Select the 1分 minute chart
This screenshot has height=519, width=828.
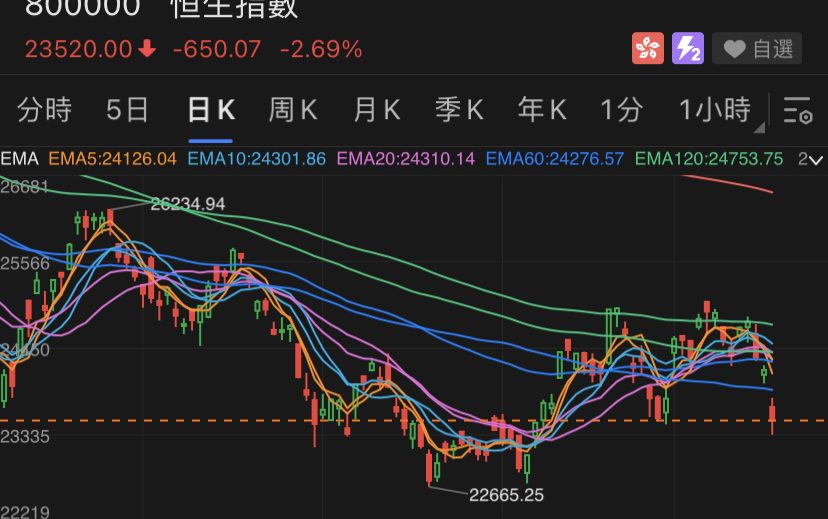click(621, 109)
